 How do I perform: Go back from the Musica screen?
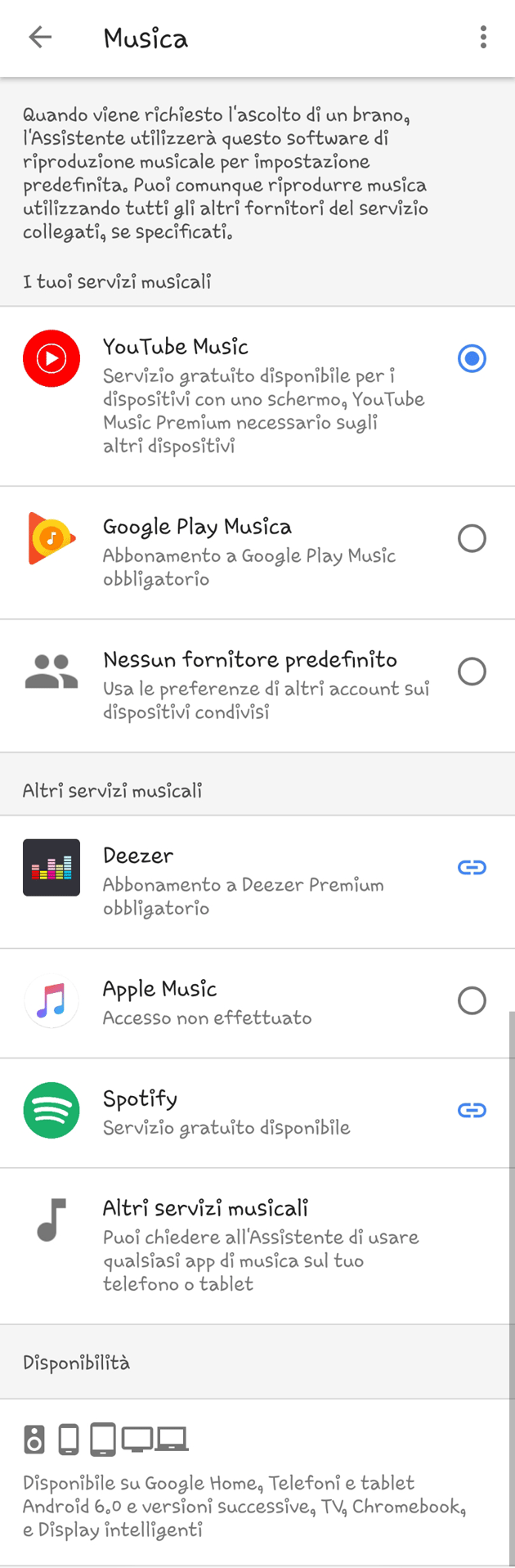pyautogui.click(x=40, y=37)
